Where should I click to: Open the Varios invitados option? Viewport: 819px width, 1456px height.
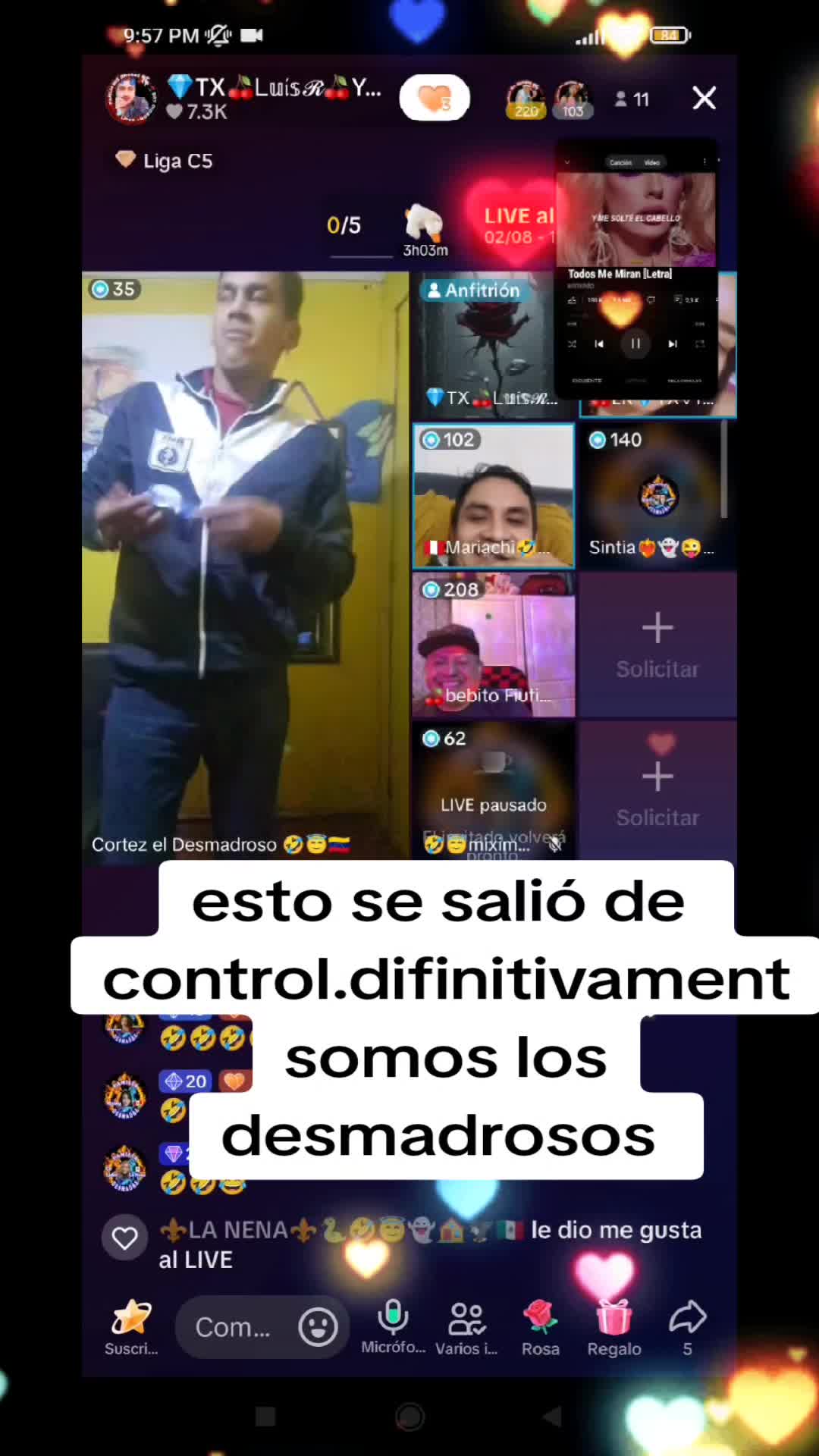466,1327
